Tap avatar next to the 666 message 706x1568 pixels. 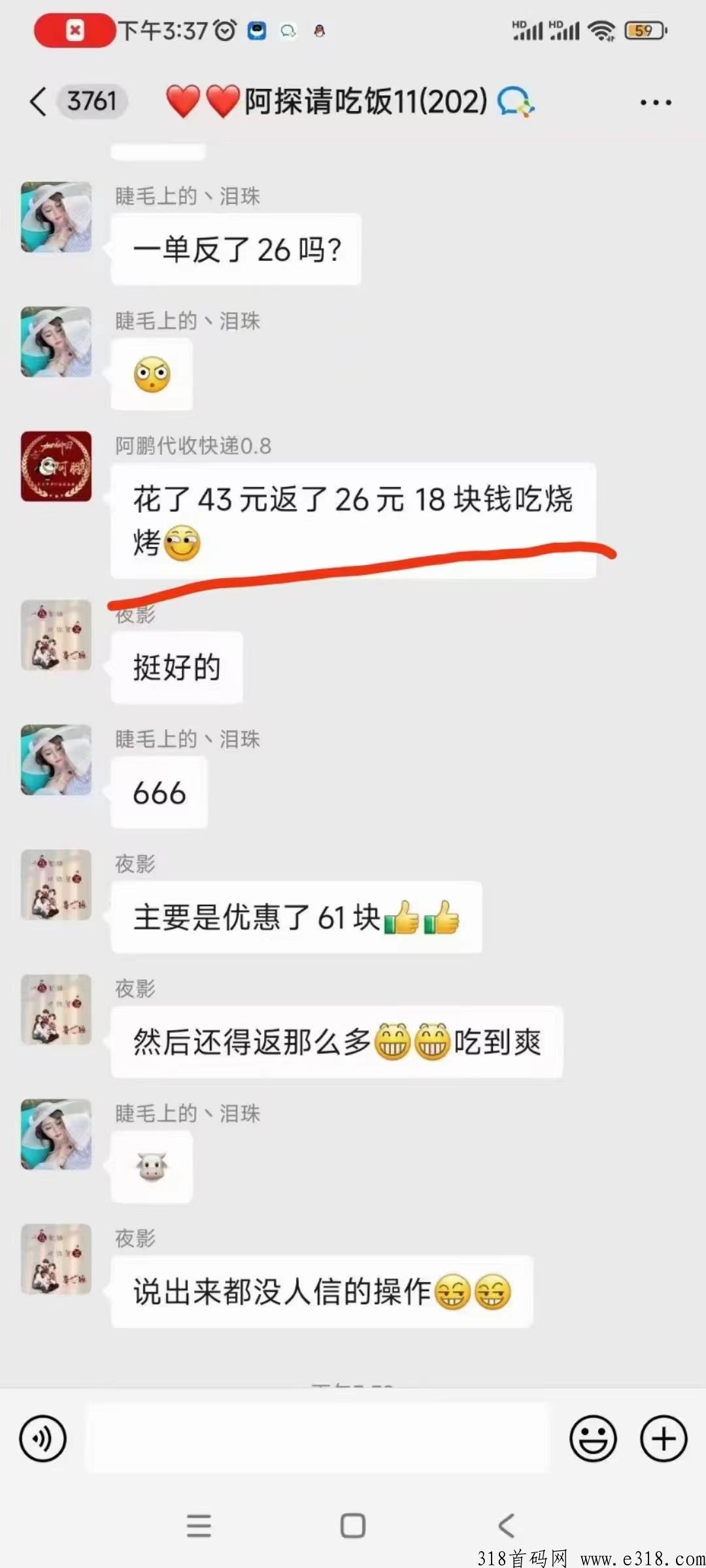[56, 760]
